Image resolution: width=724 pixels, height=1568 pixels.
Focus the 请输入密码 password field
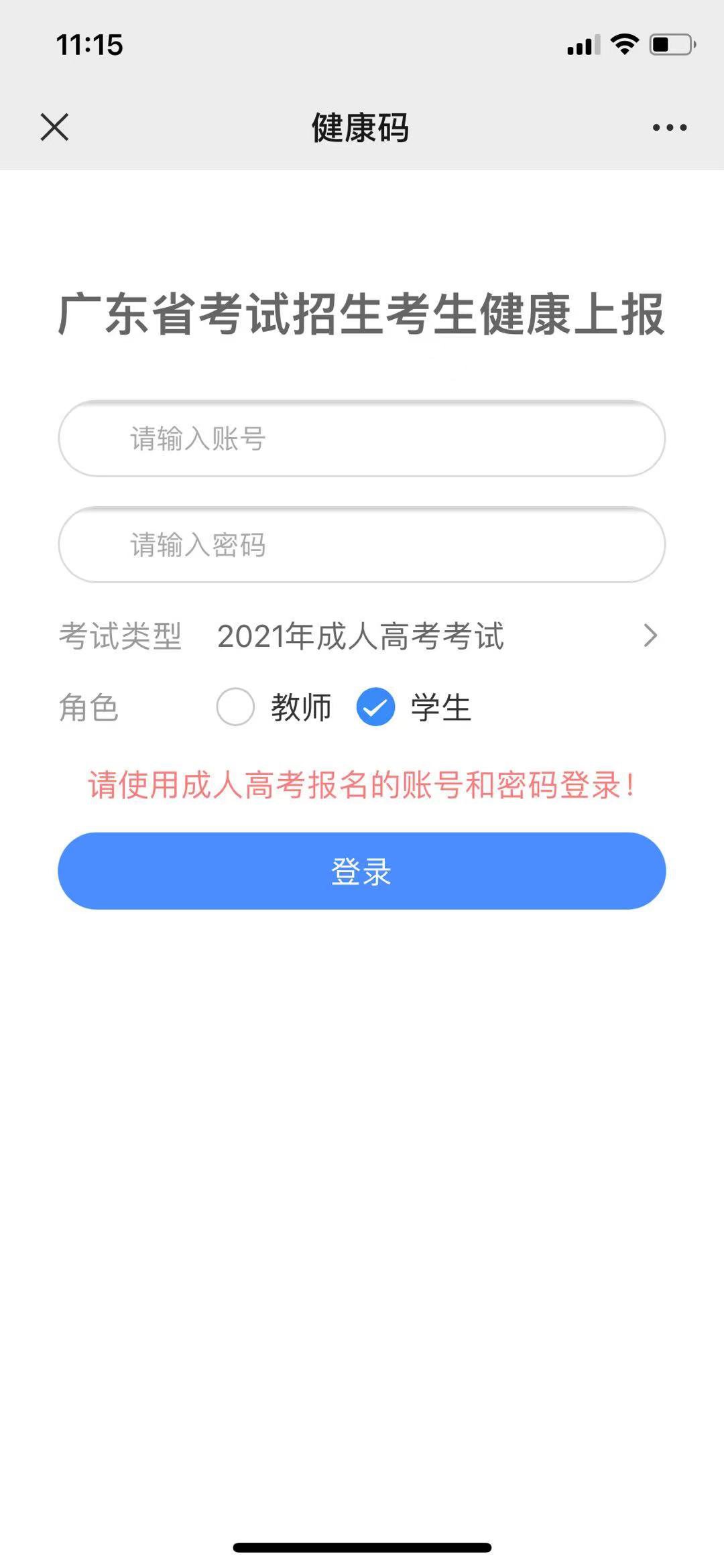[362, 545]
